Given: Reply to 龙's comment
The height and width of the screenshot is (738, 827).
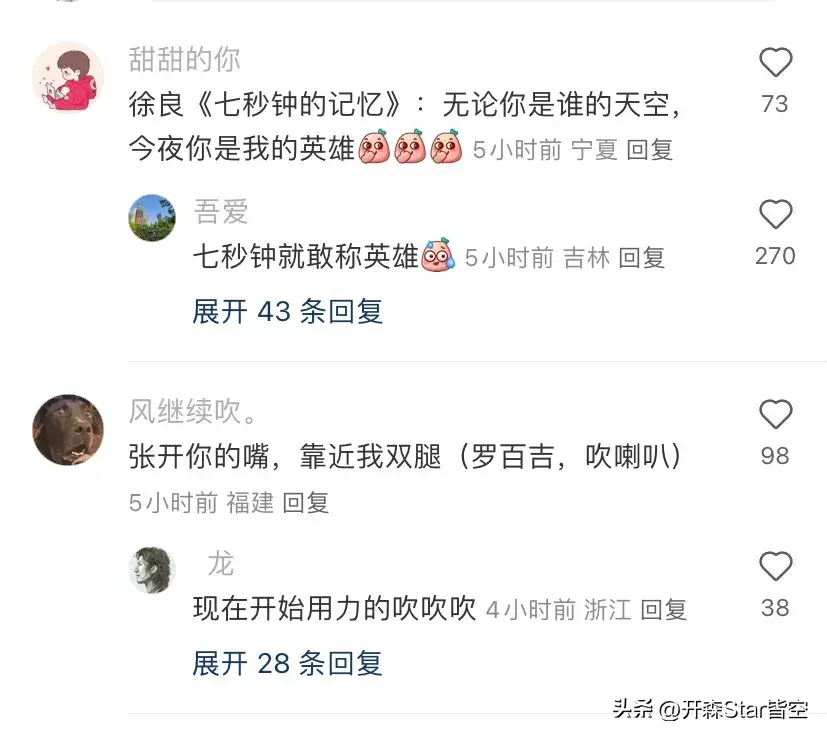Looking at the screenshot, I should coord(663,609).
